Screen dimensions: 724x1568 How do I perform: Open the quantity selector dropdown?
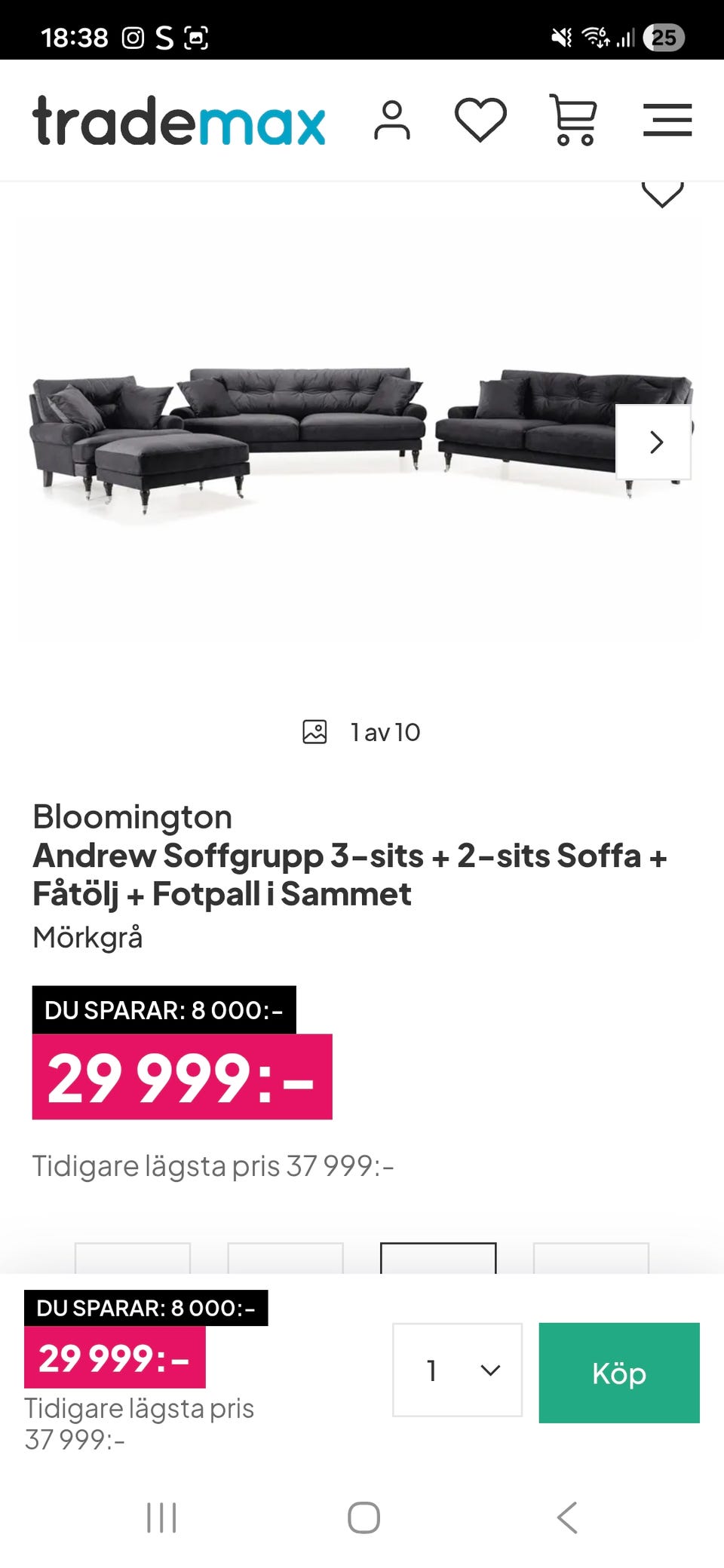(456, 1372)
